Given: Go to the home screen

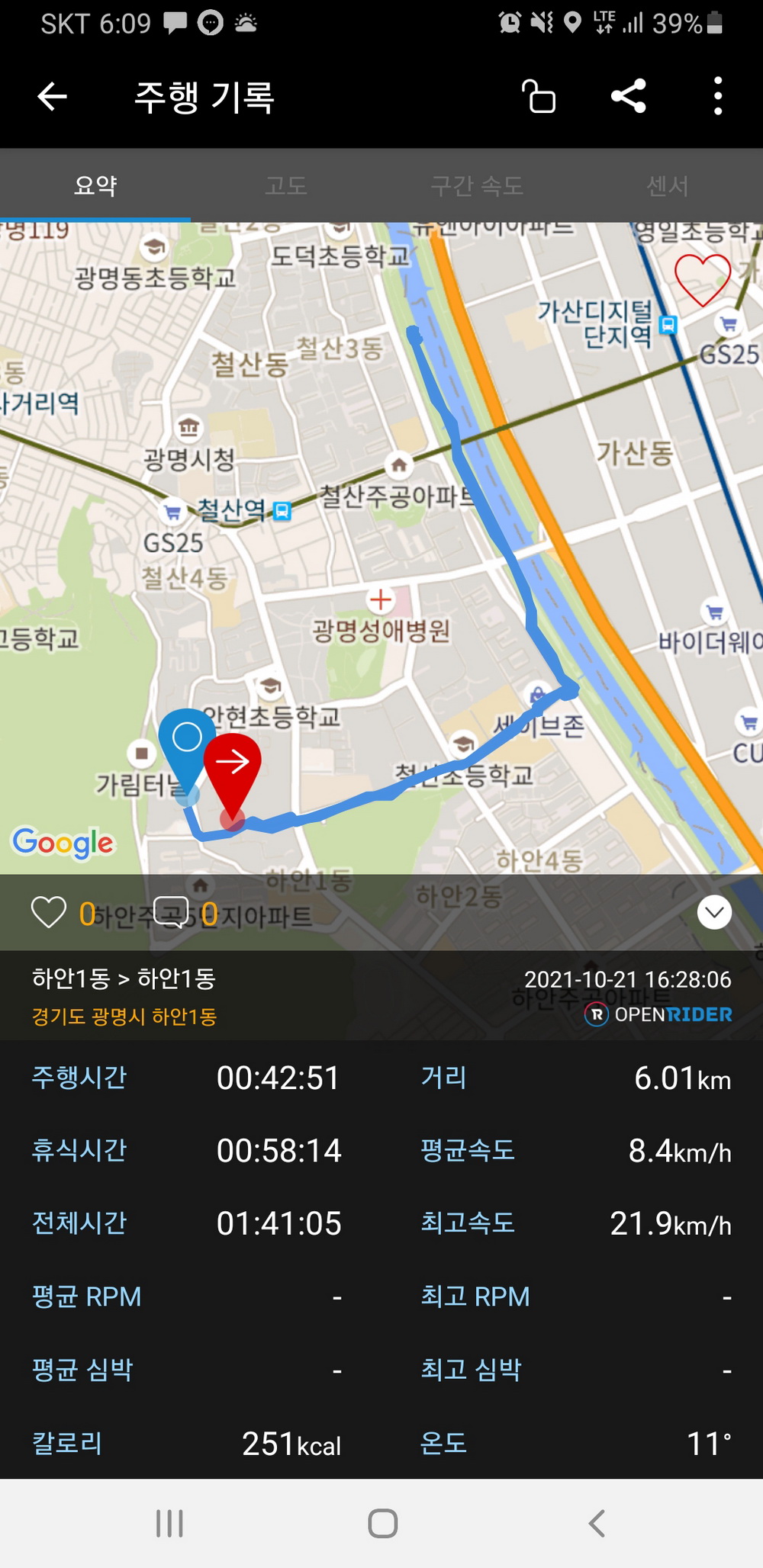Looking at the screenshot, I should [383, 1523].
